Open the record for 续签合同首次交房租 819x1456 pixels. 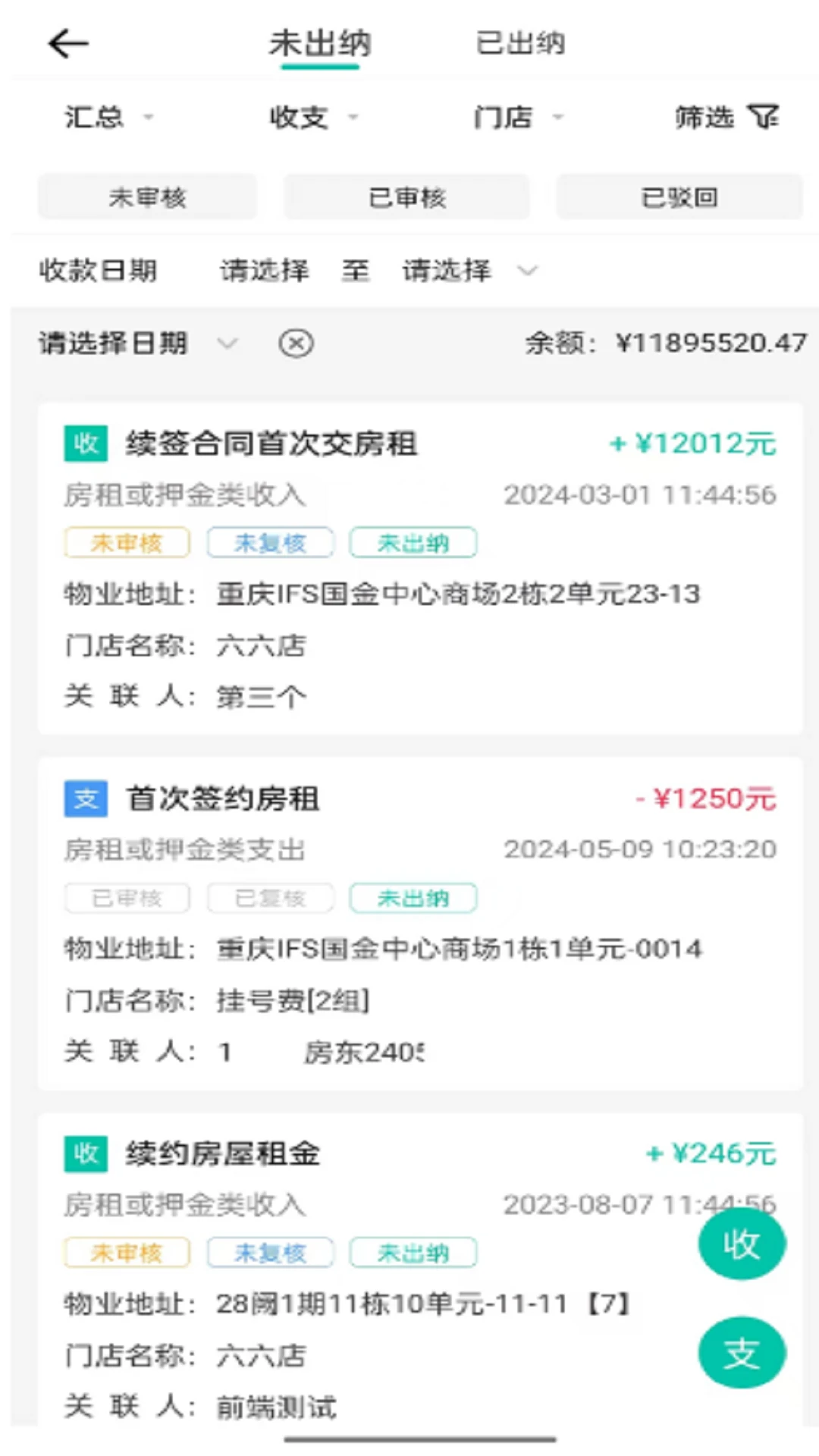pyautogui.click(x=273, y=444)
